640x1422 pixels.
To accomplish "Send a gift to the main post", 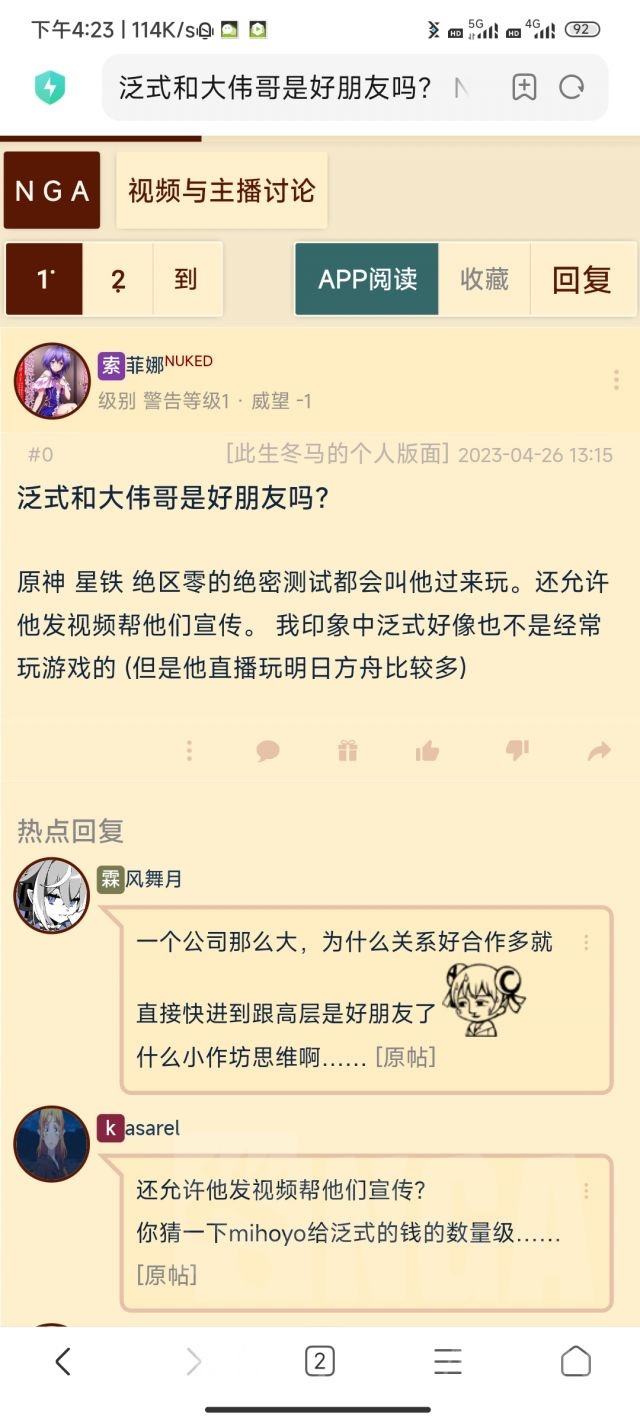I will coord(347,751).
